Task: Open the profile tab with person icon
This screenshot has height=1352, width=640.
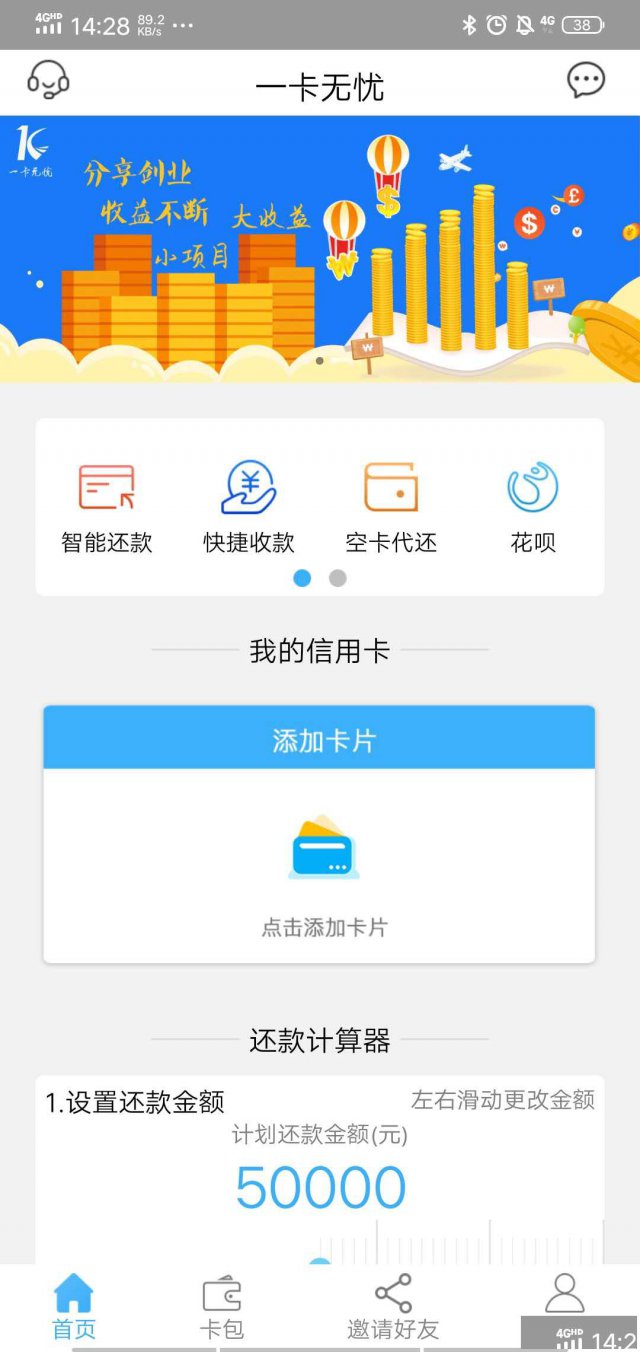Action: tap(564, 1295)
